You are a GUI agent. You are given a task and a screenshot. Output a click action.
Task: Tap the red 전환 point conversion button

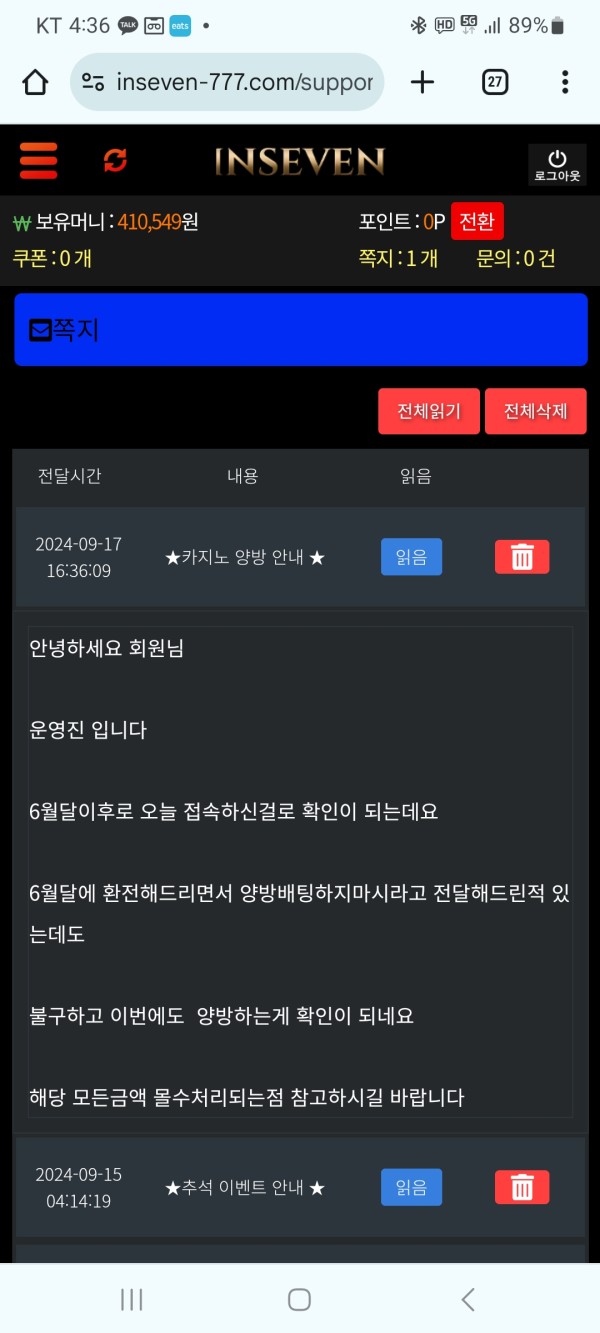point(476,222)
